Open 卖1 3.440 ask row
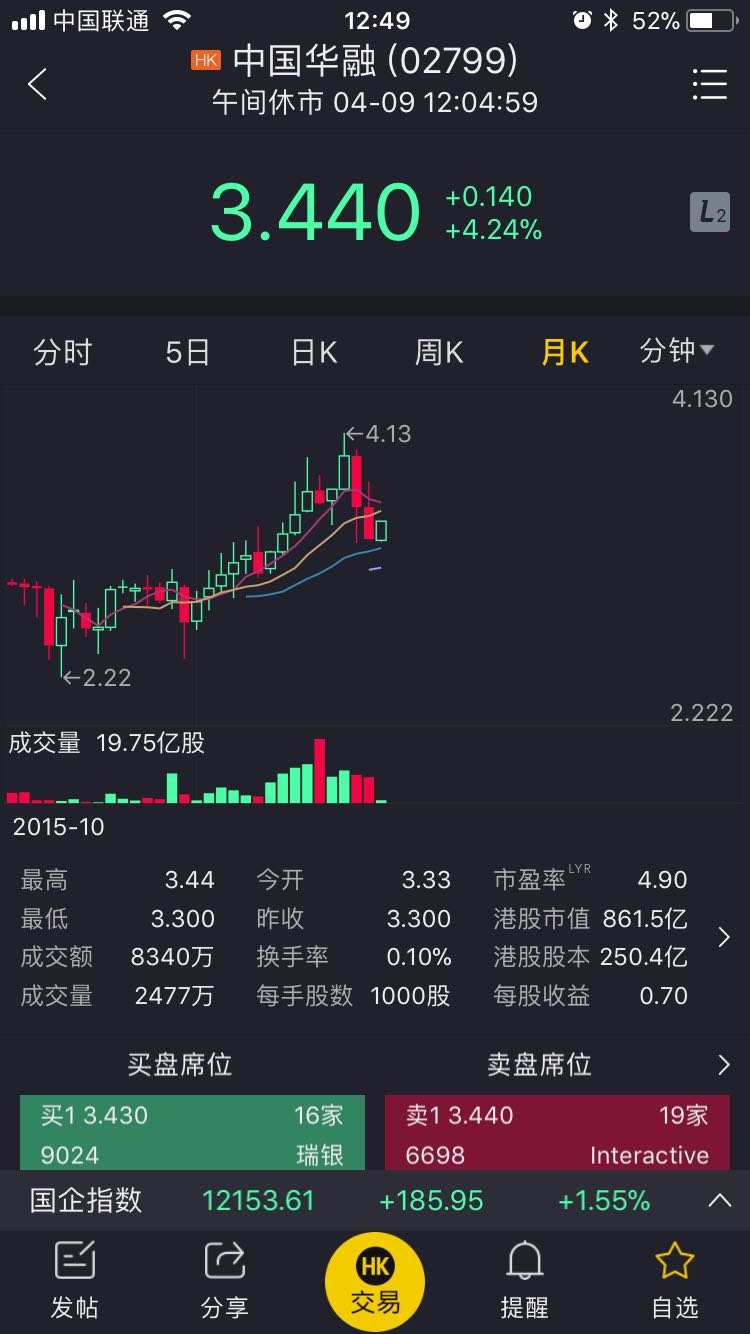 tap(557, 1133)
